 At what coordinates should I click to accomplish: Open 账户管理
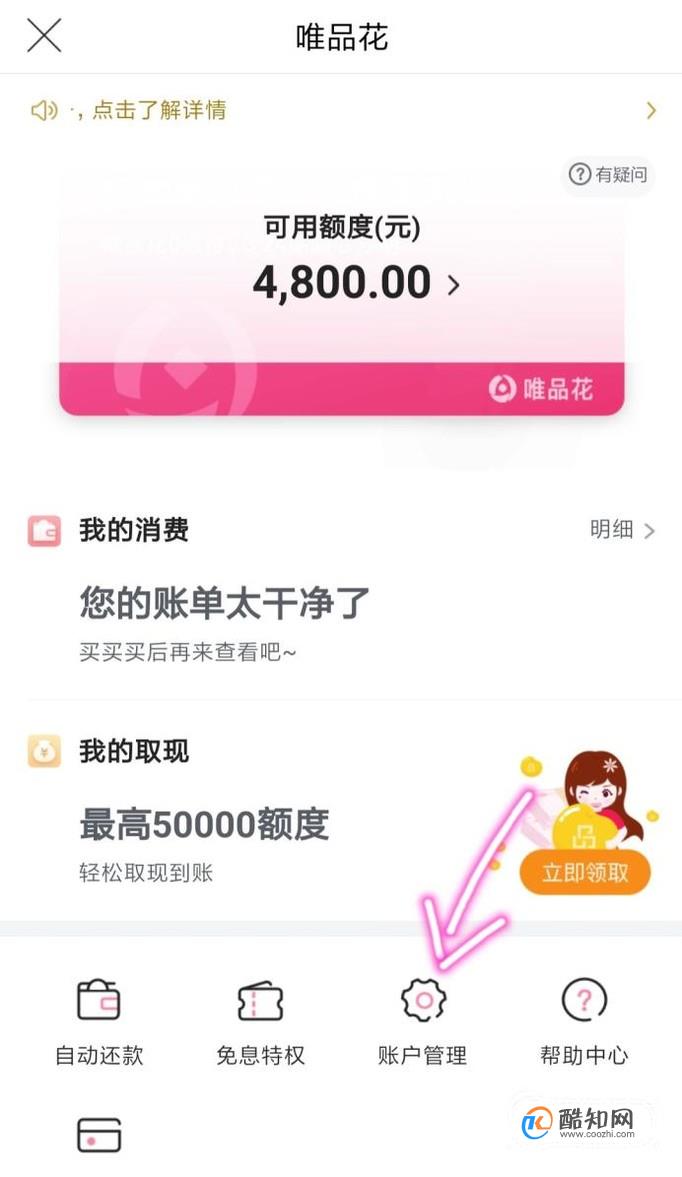[x=422, y=1020]
